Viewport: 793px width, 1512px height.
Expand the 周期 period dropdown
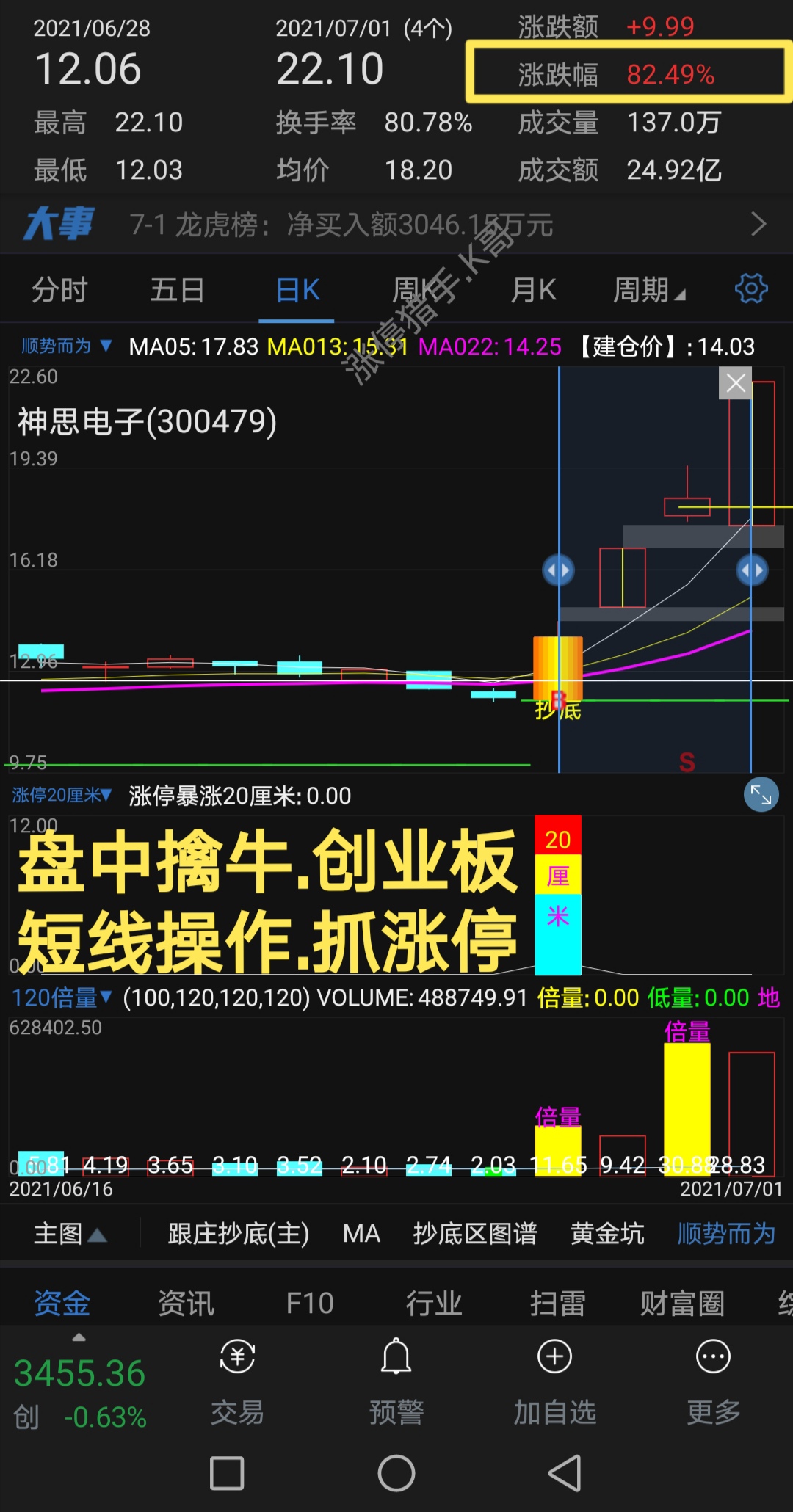(x=648, y=290)
